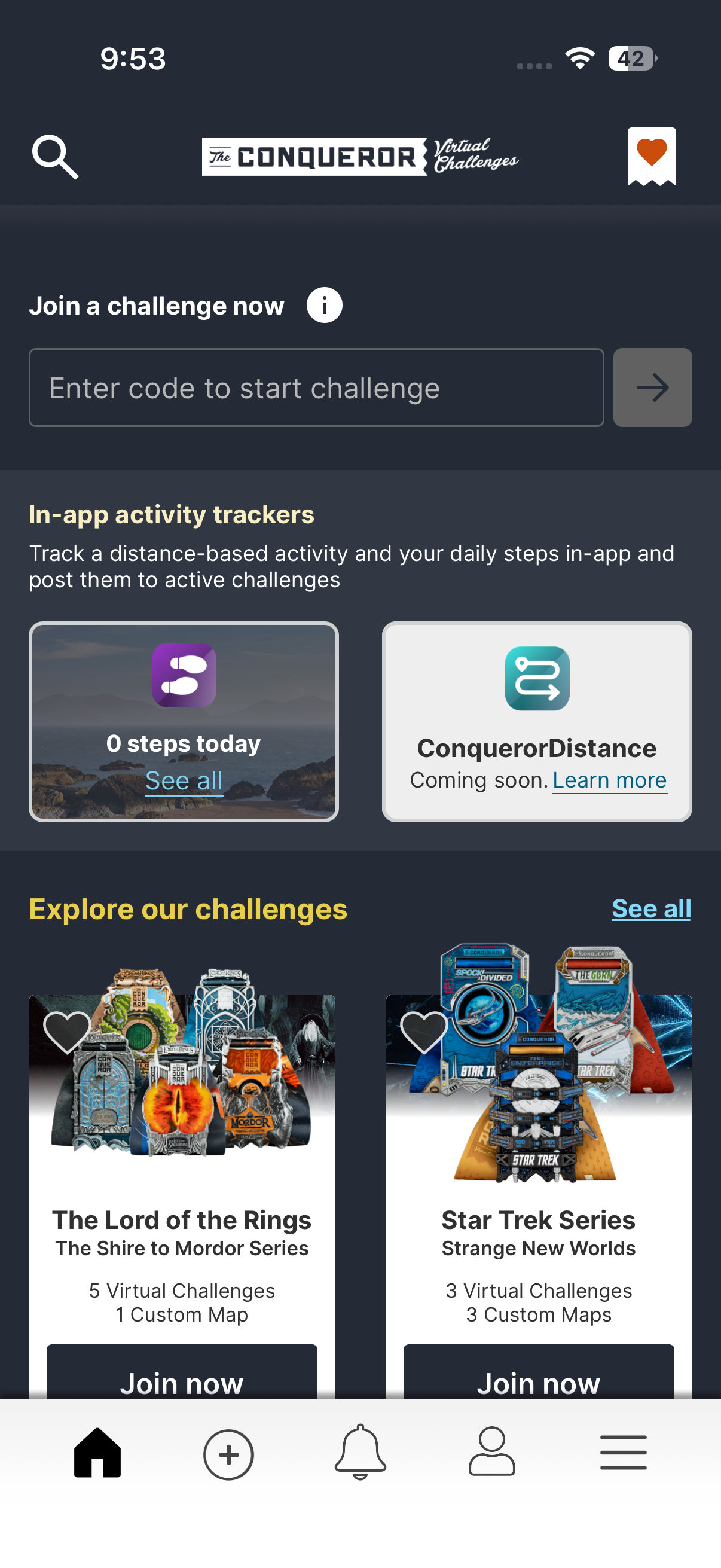Open the favorites bookmark heart icon
721x1568 pixels.
pos(651,156)
